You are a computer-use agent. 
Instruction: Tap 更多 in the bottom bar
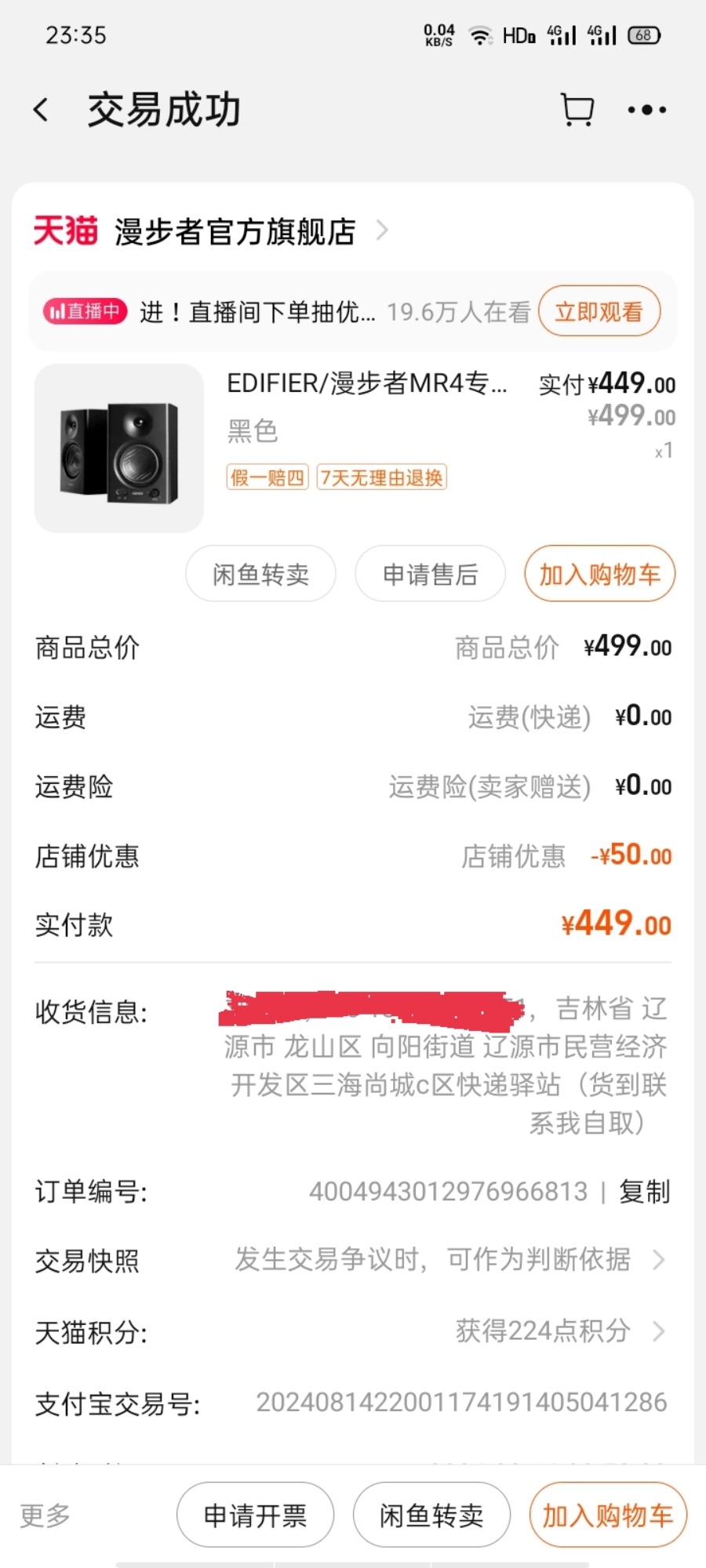point(45,1515)
